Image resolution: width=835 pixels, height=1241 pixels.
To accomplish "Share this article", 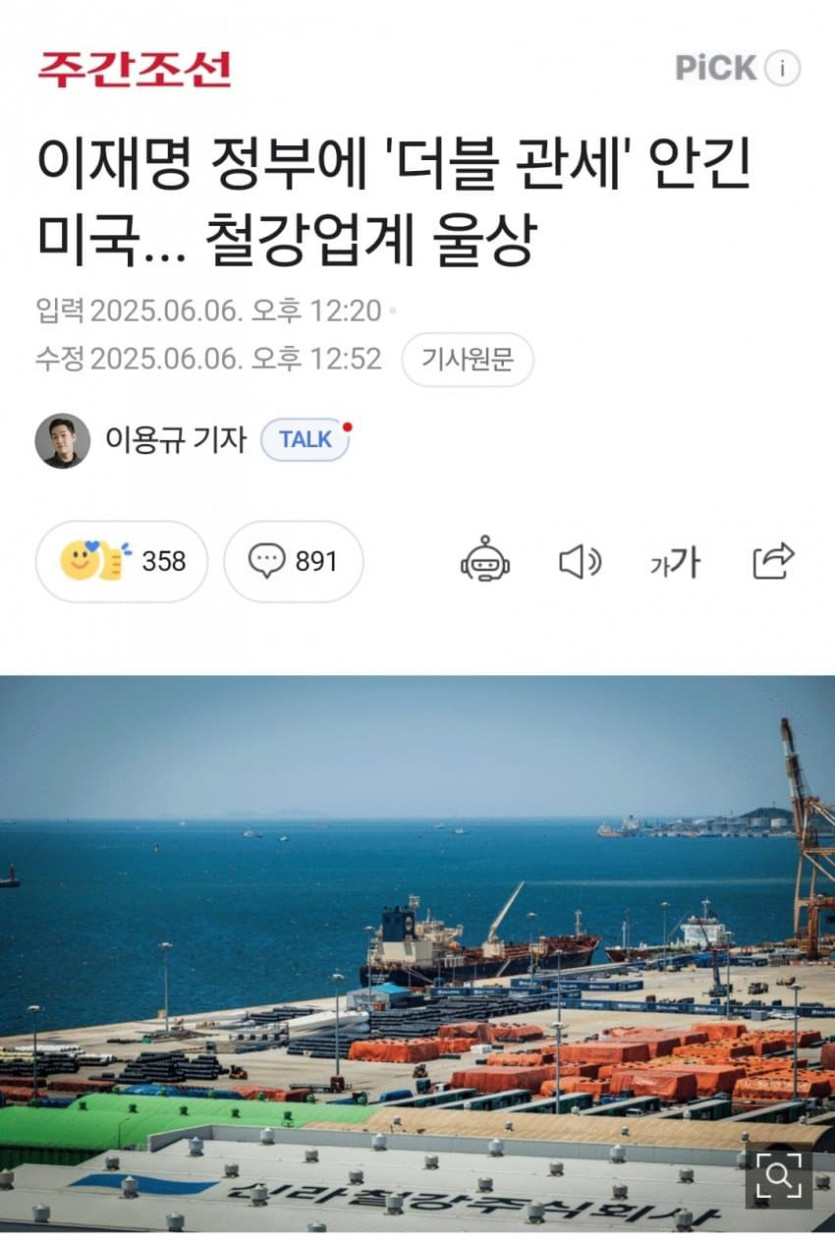I will 773,561.
